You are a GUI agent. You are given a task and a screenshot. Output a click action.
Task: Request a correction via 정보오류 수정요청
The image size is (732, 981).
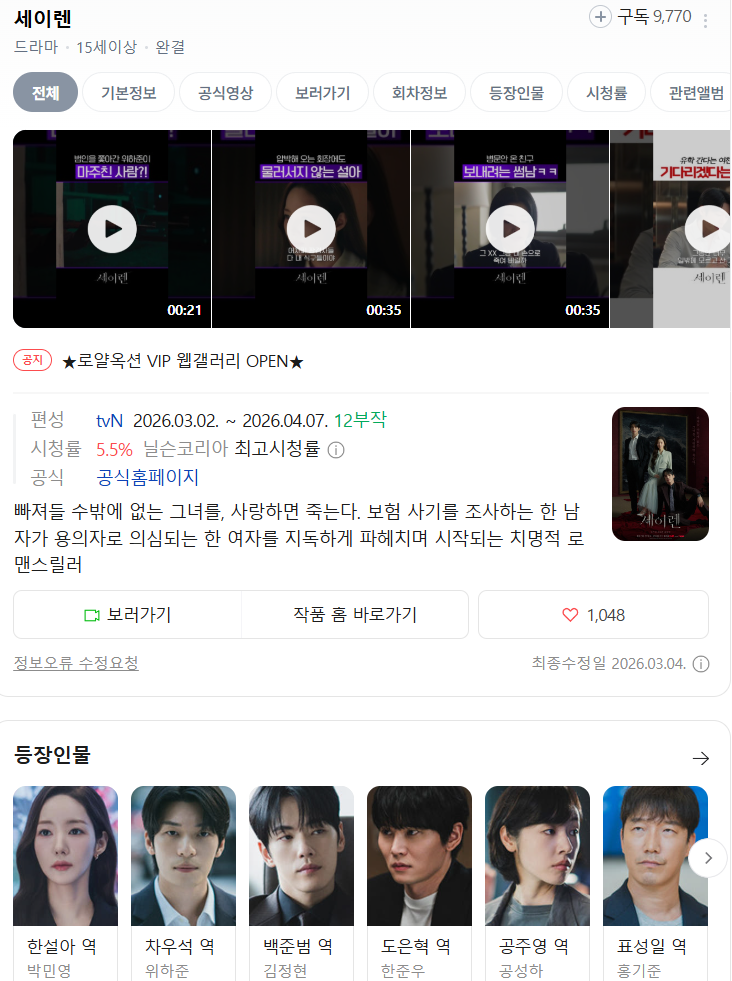76,663
